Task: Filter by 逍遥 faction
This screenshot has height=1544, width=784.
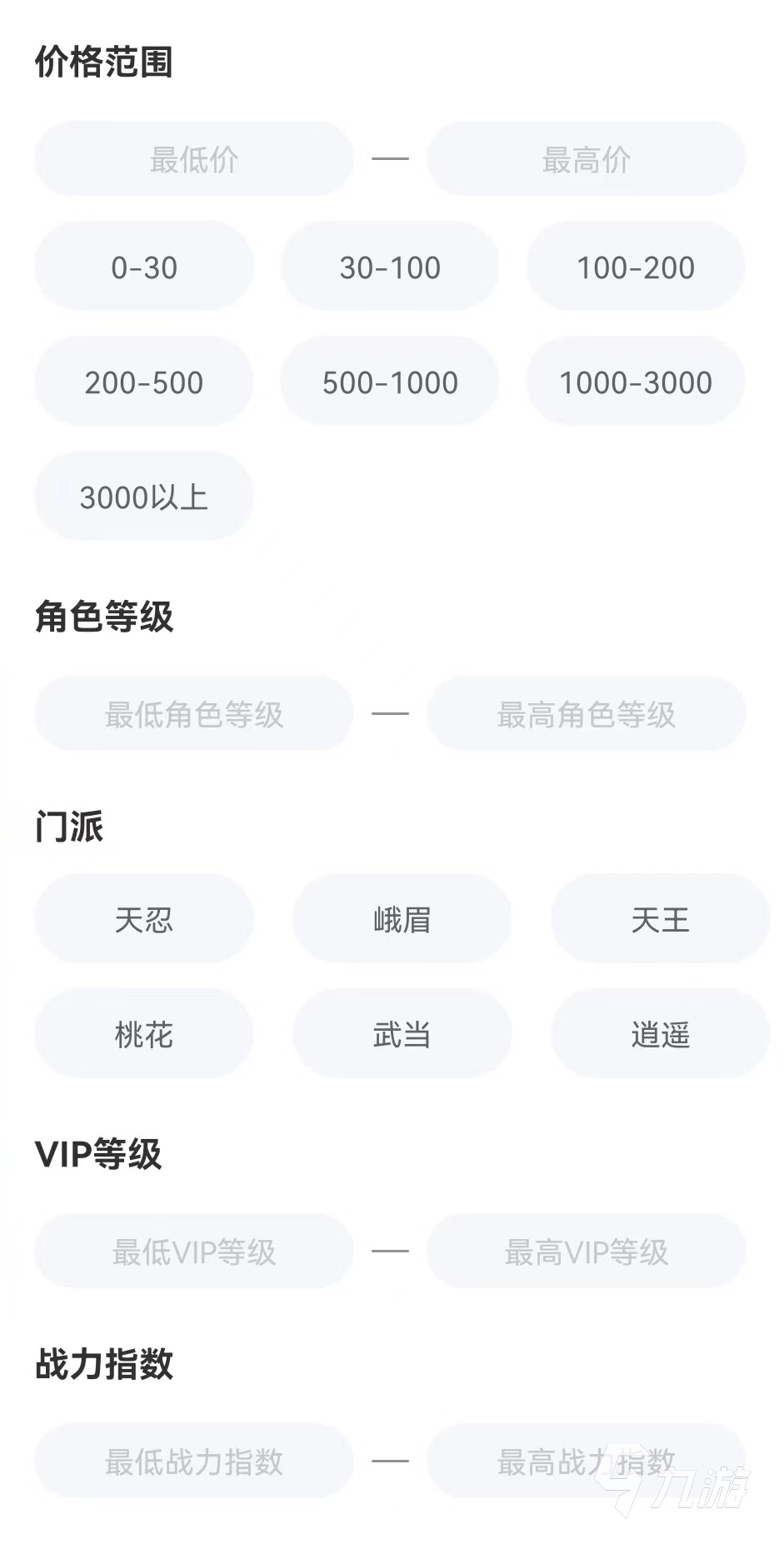Action: (660, 1035)
